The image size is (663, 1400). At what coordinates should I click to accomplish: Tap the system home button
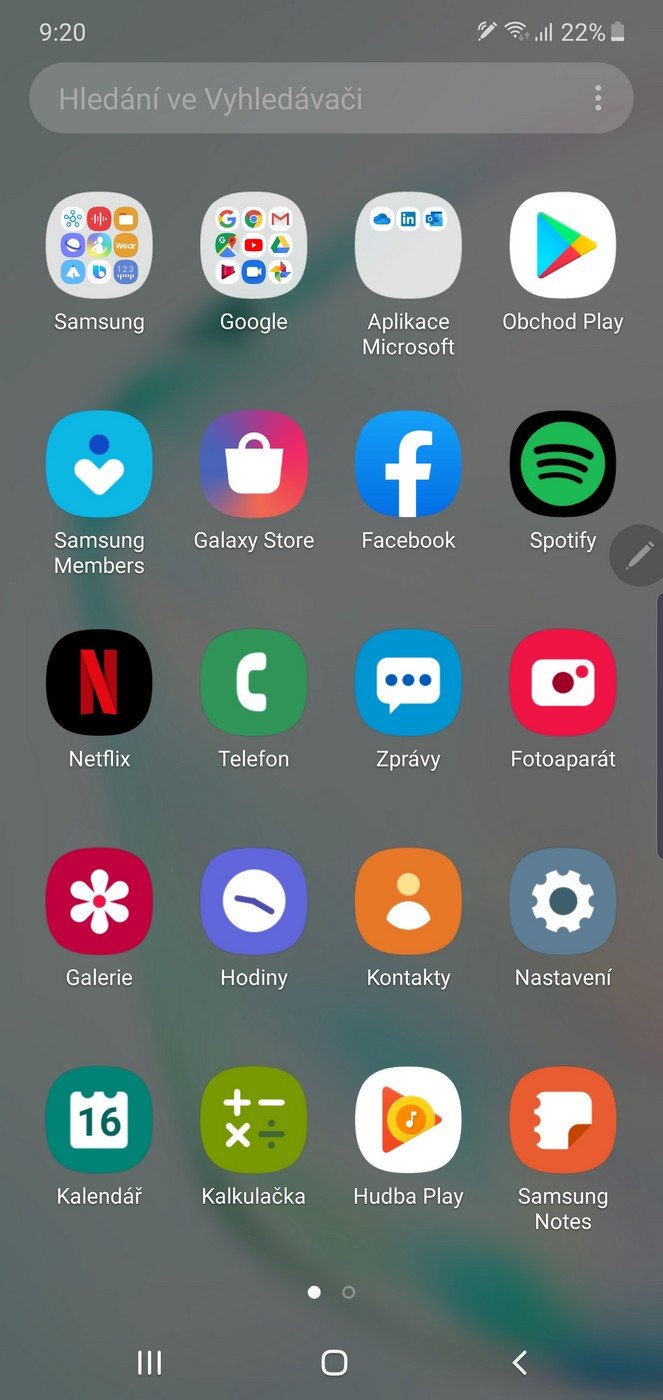pyautogui.click(x=334, y=1362)
